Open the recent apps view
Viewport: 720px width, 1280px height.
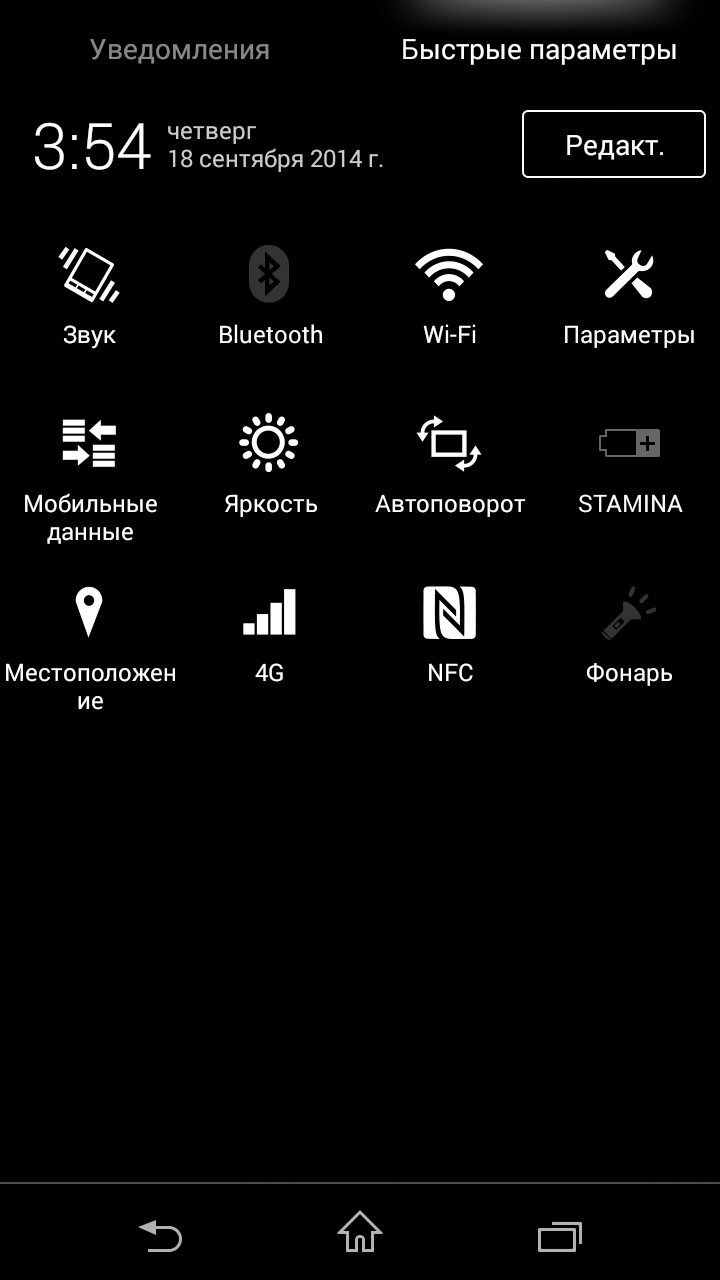560,1236
